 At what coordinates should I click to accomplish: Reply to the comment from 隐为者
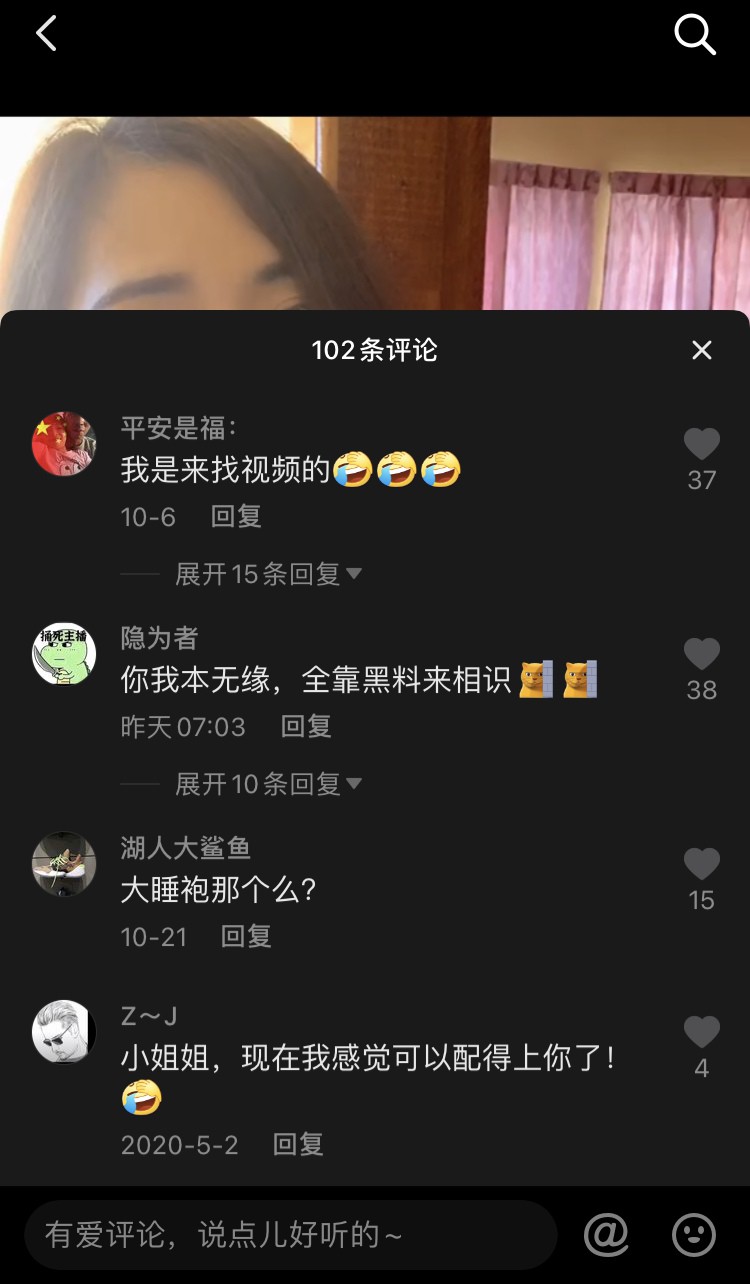[x=306, y=726]
